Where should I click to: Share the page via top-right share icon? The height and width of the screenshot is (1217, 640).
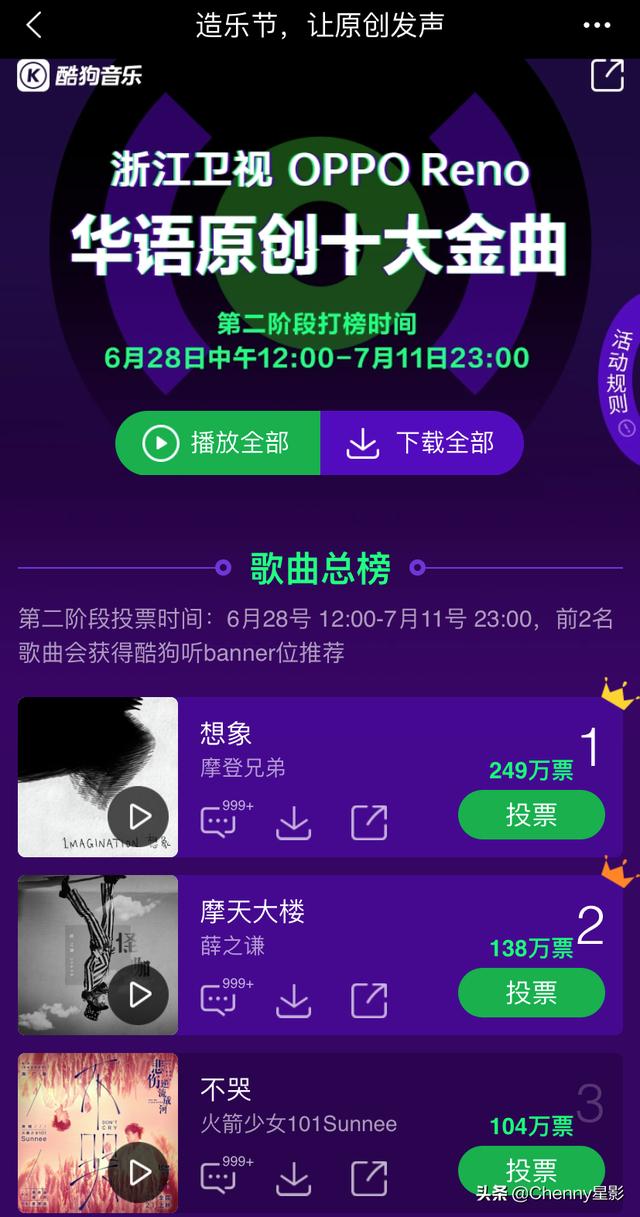click(x=606, y=76)
